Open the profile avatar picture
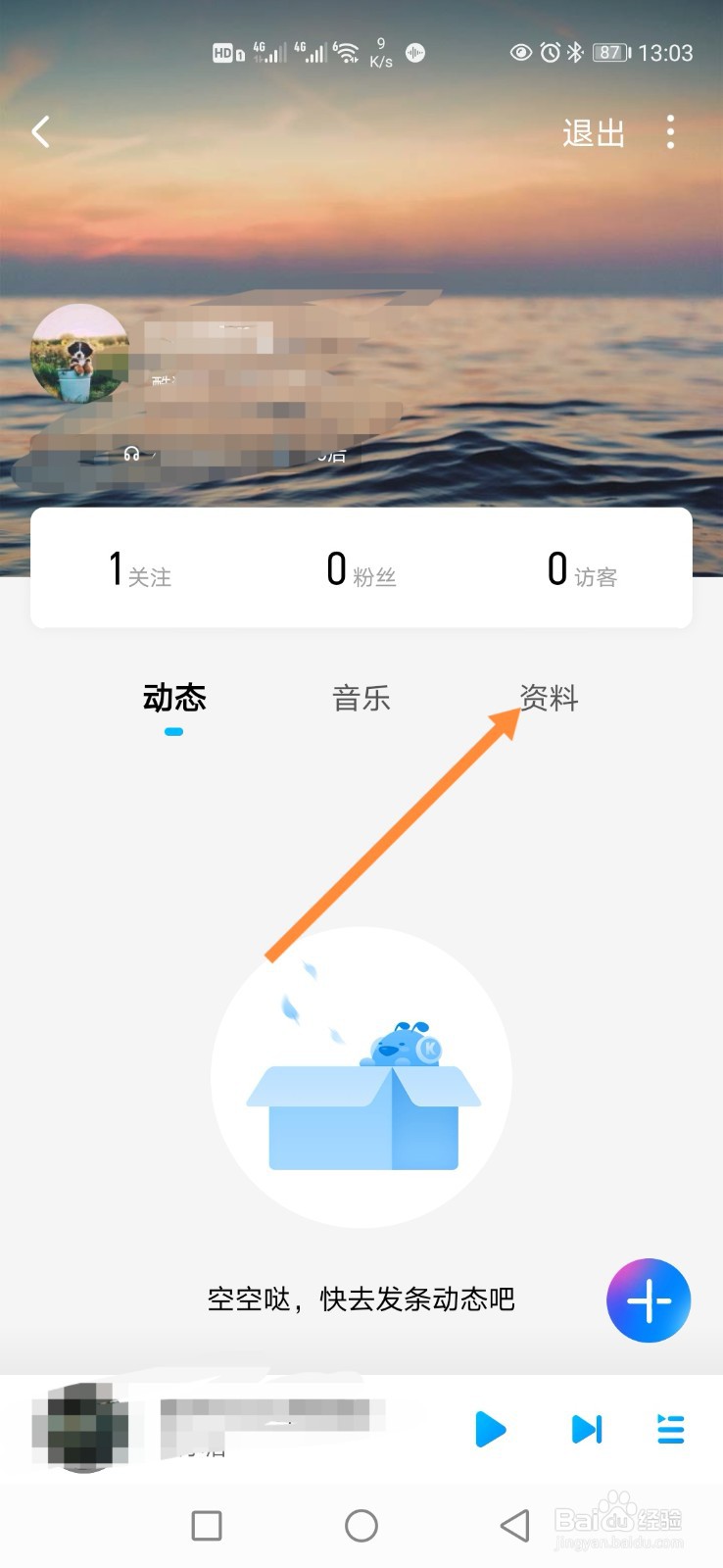Viewport: 723px width, 1568px height. tap(80, 353)
